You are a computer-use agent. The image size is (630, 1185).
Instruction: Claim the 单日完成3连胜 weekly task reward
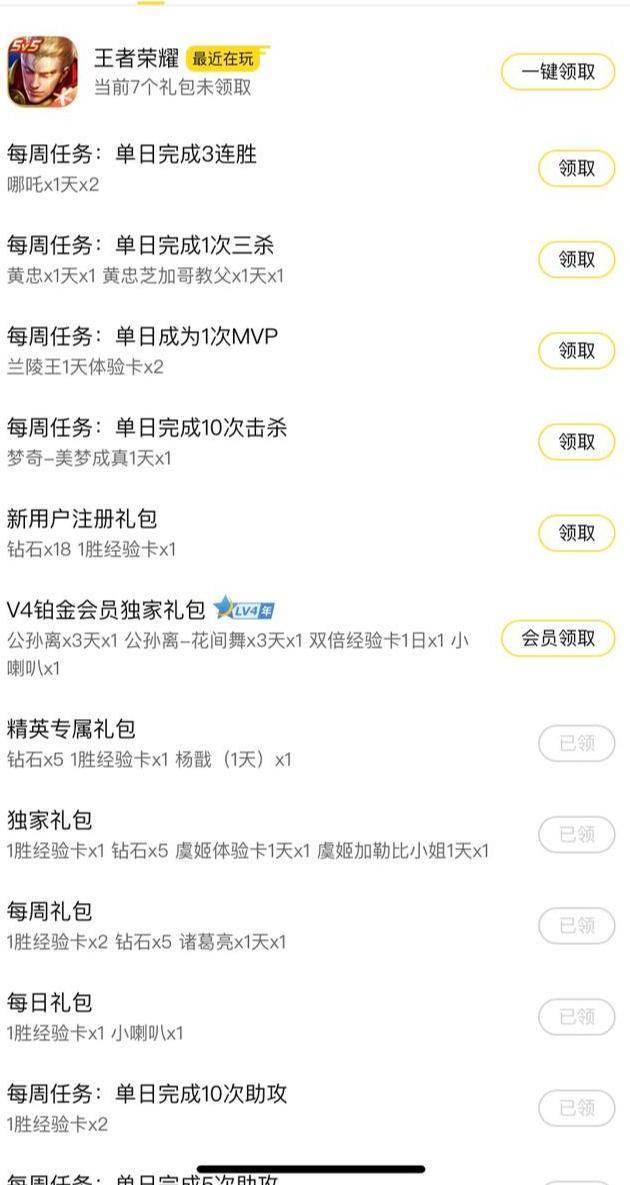pos(576,169)
